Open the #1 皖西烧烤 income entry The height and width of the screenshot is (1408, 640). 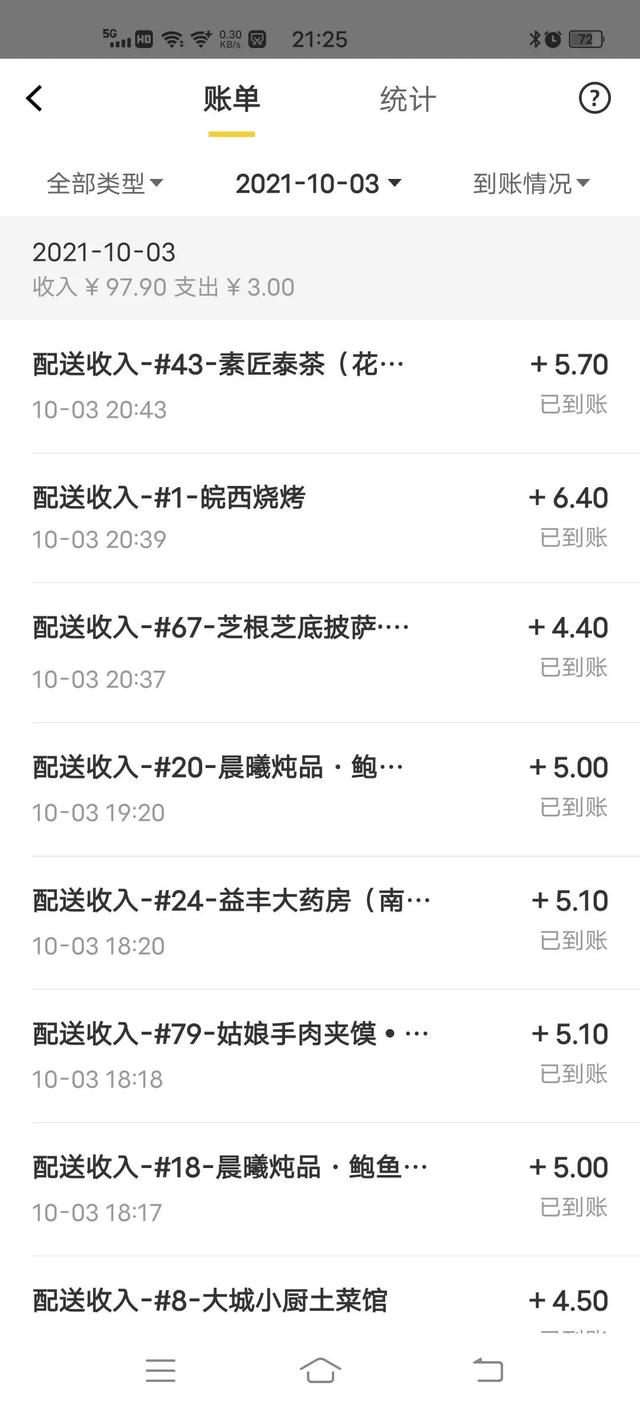point(320,518)
